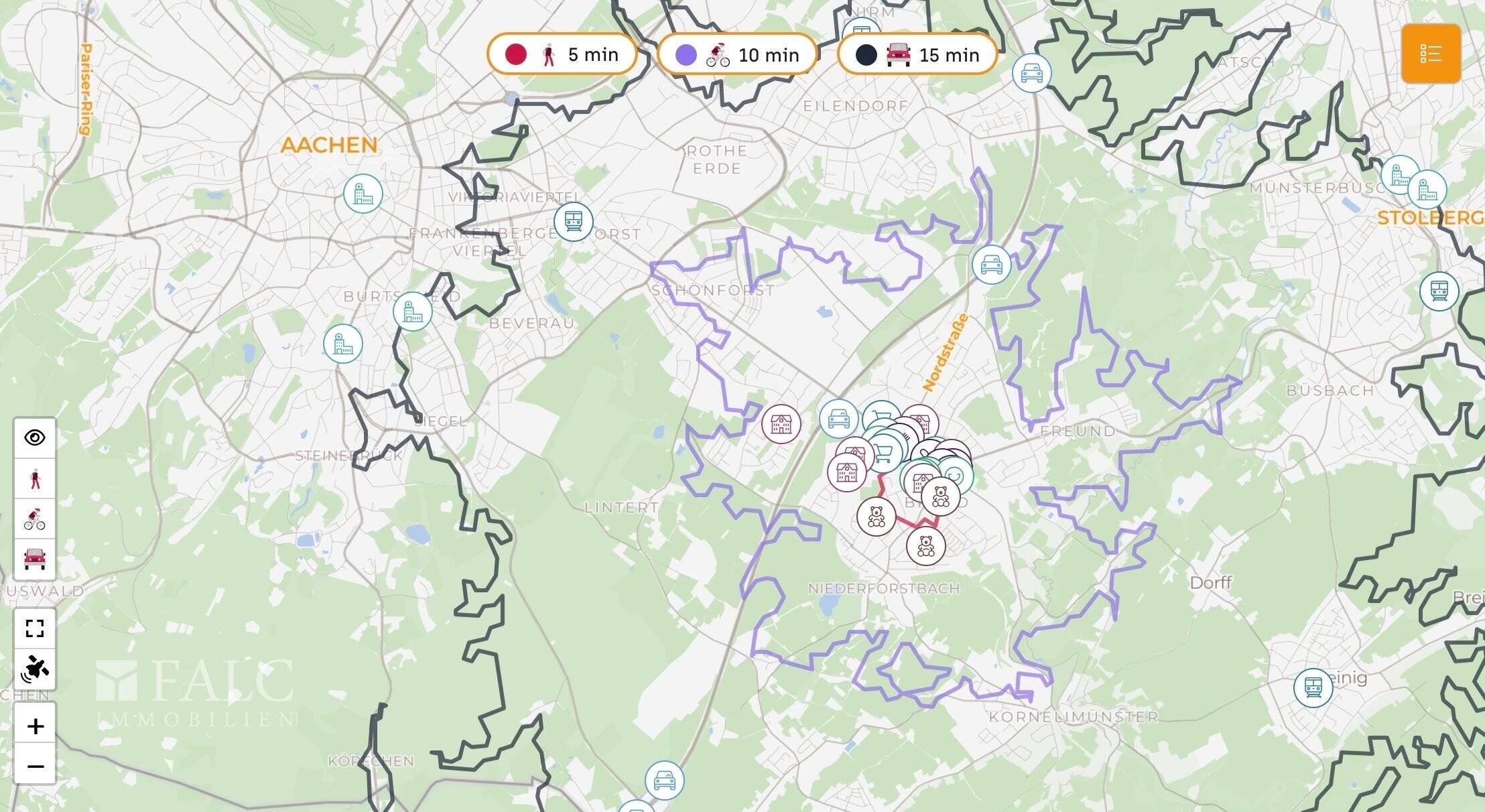1485x812 pixels.
Task: Switch to satellite map view
Action: 35,669
